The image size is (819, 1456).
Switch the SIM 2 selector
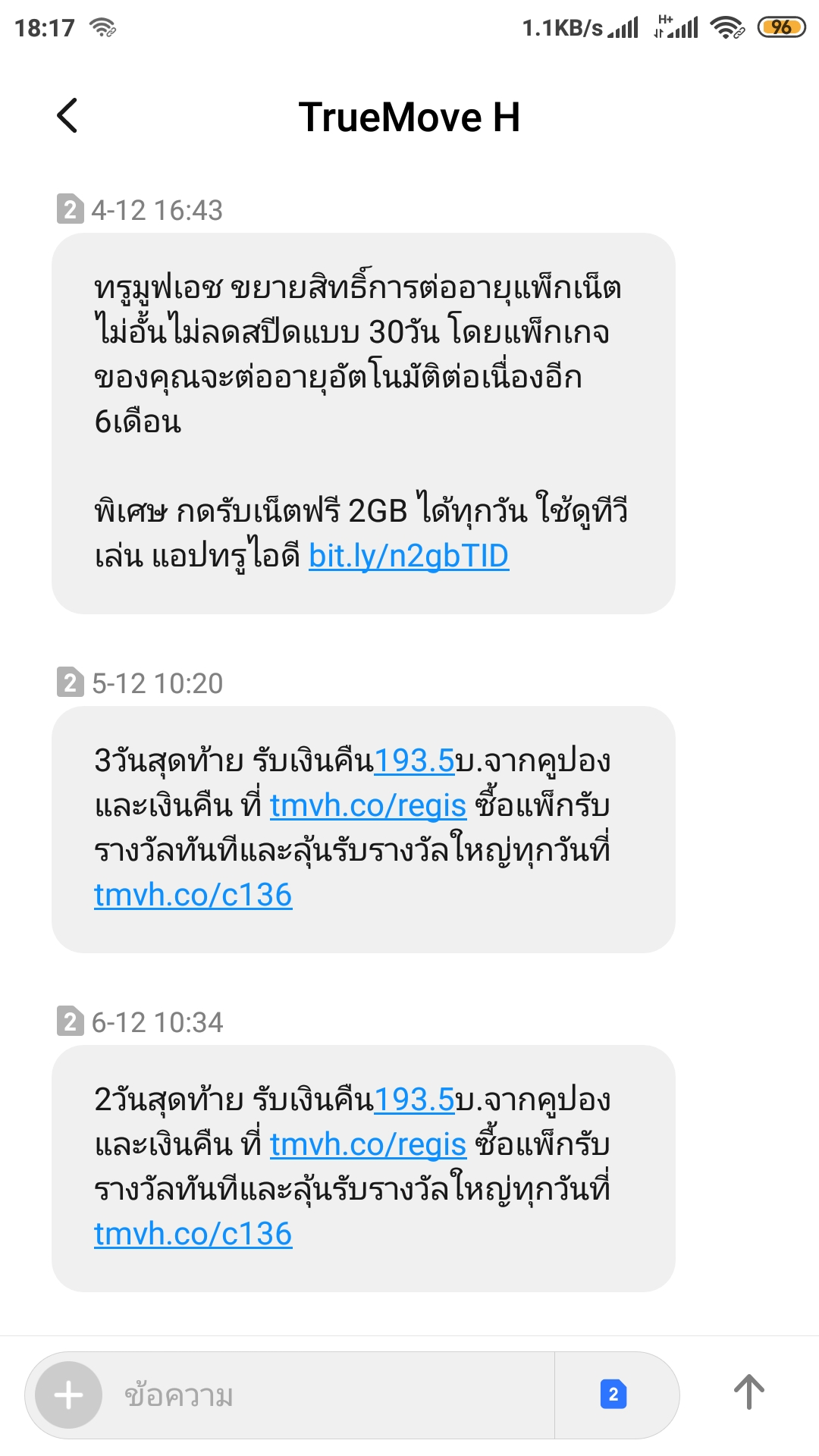pos(613,1395)
